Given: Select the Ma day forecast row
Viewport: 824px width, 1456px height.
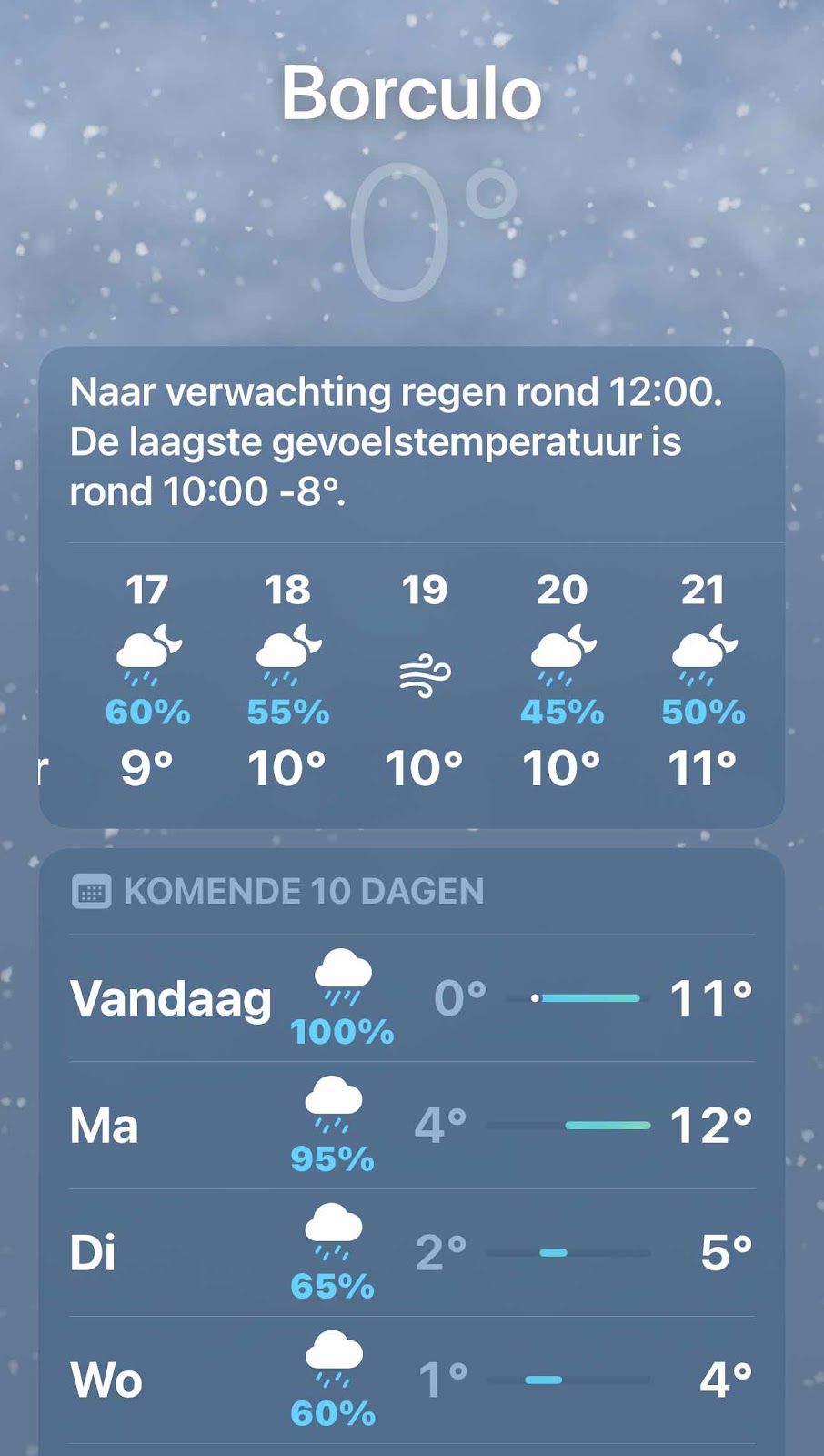Looking at the screenshot, I should click(x=411, y=1126).
